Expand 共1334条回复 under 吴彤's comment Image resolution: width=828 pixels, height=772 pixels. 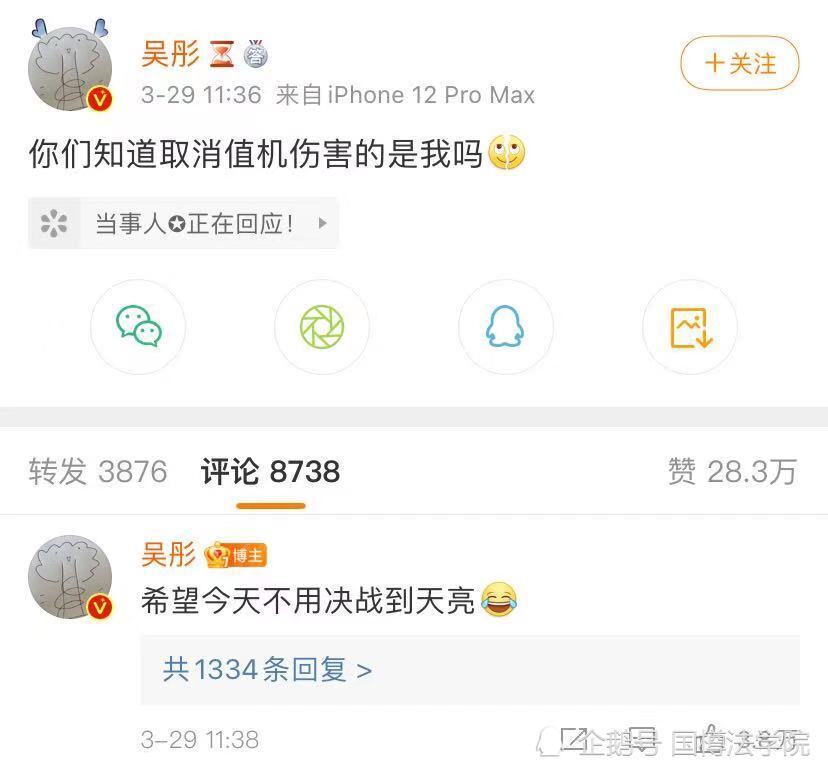pyautogui.click(x=268, y=669)
